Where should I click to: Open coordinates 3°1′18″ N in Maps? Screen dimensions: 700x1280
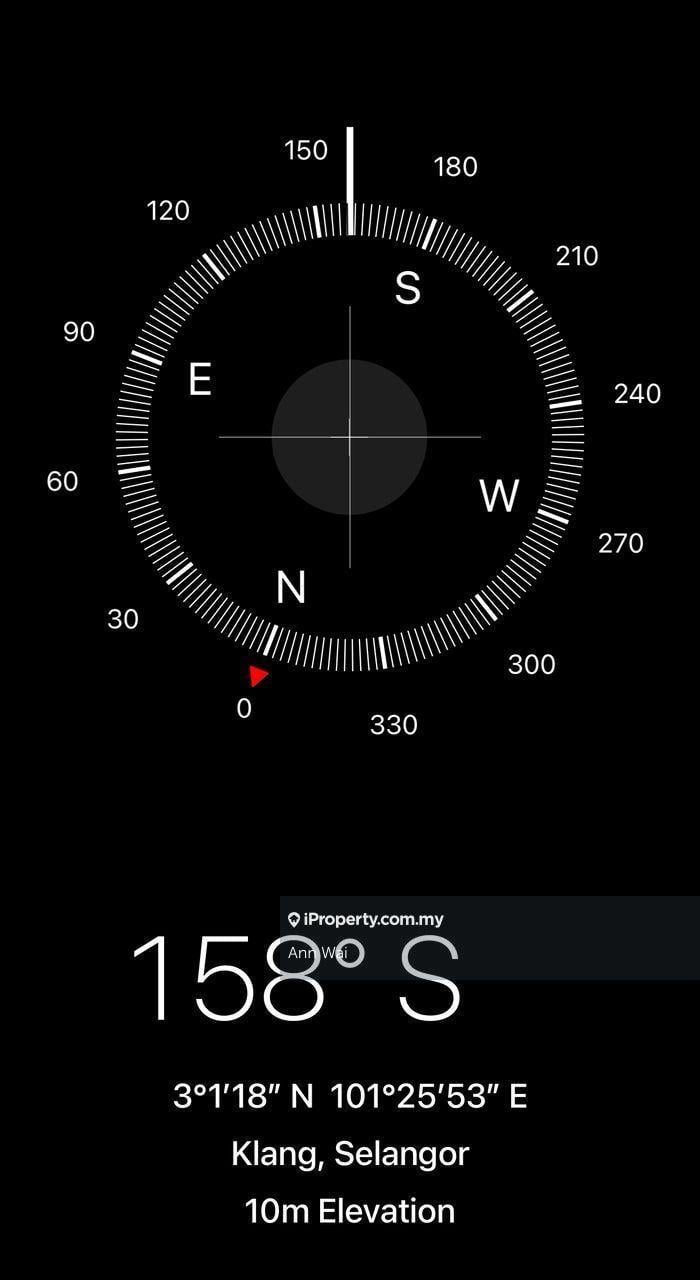(349, 1096)
